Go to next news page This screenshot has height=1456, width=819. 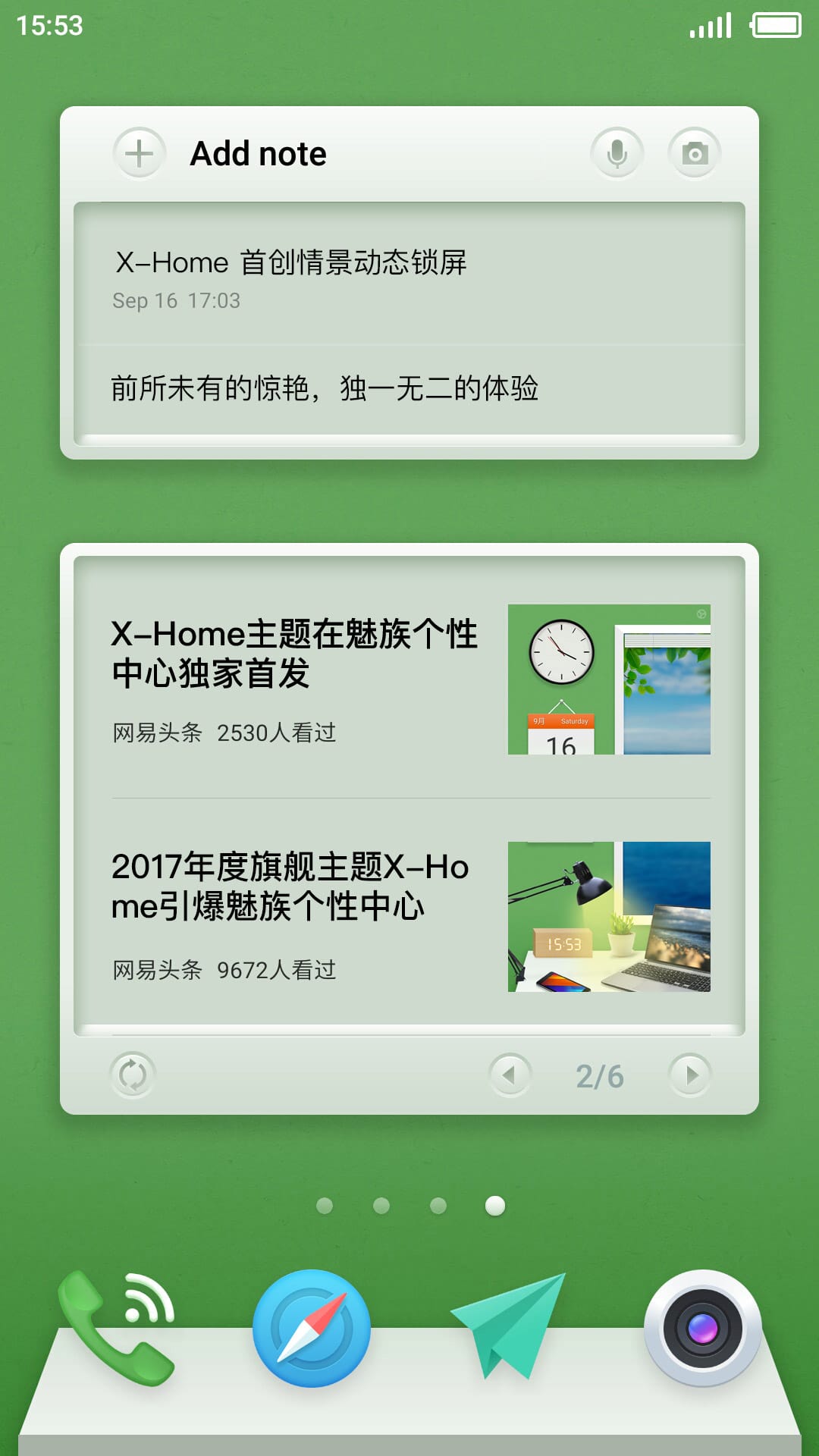(x=690, y=1075)
